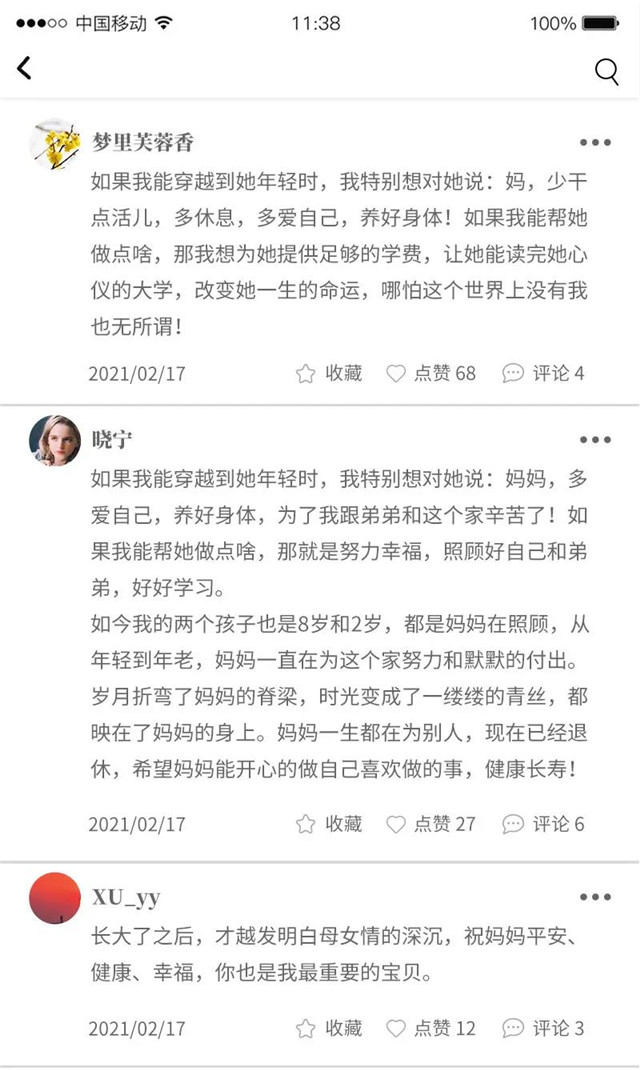Tap 收藏 under 晓宁's post
Screen dimensions: 640x1070
coord(329,824)
